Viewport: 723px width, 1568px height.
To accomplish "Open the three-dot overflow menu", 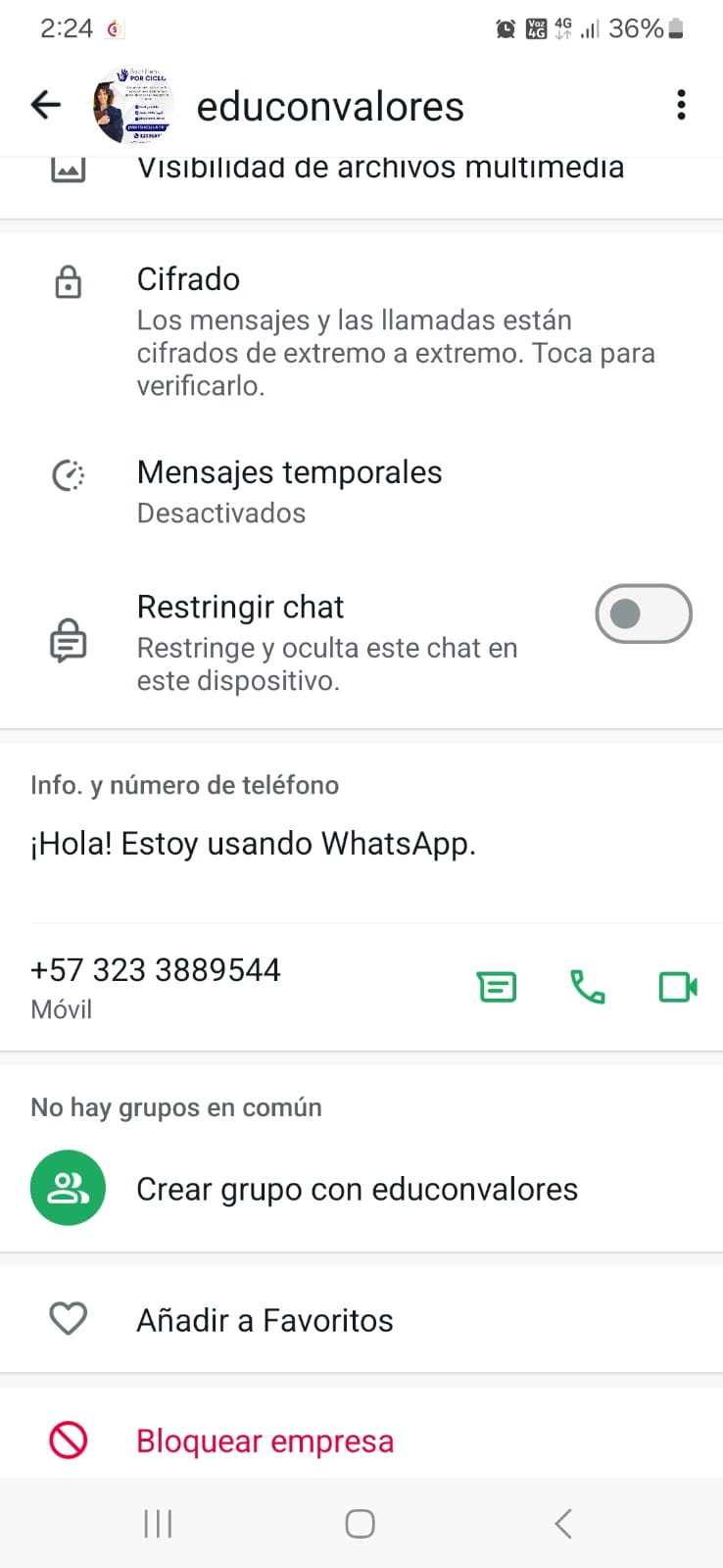I will coord(681,105).
